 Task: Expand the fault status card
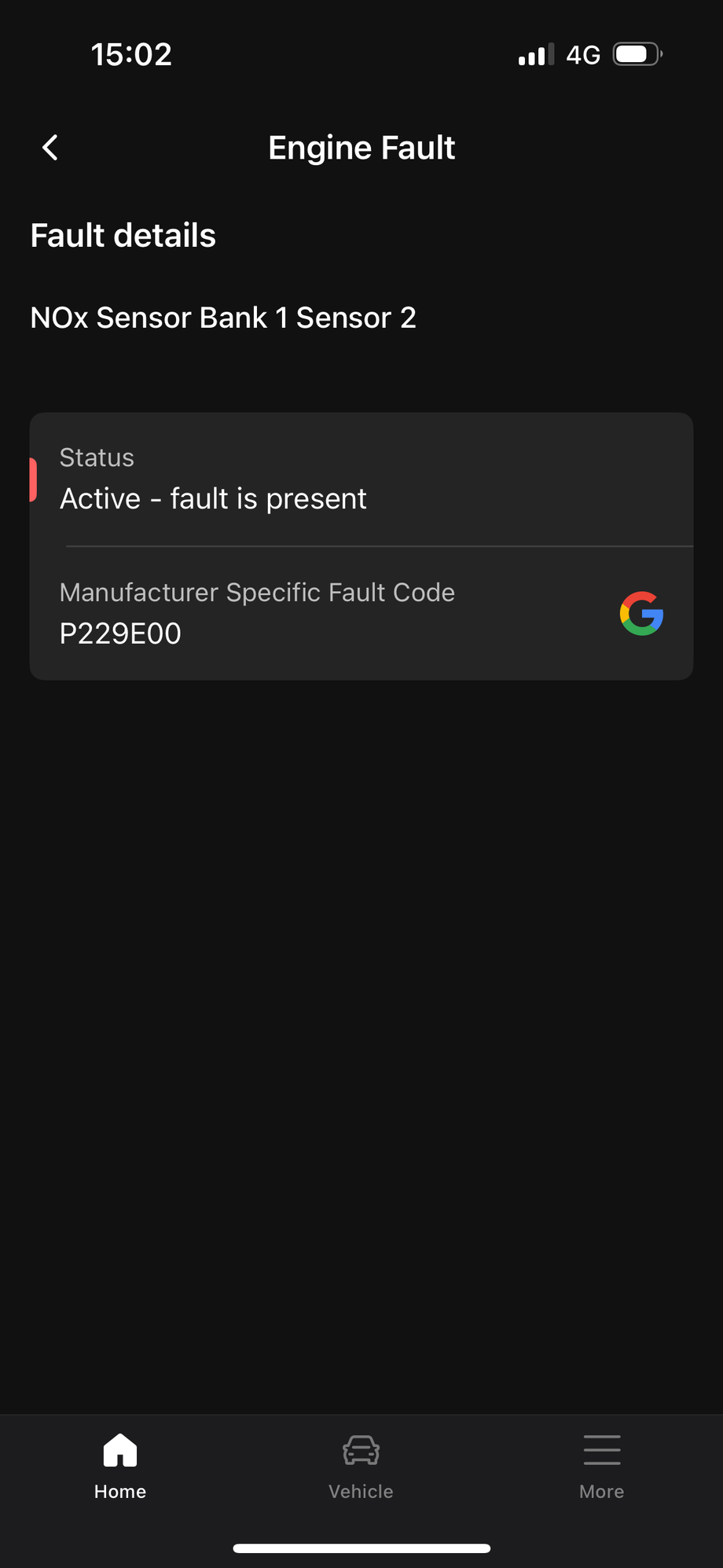click(361, 478)
